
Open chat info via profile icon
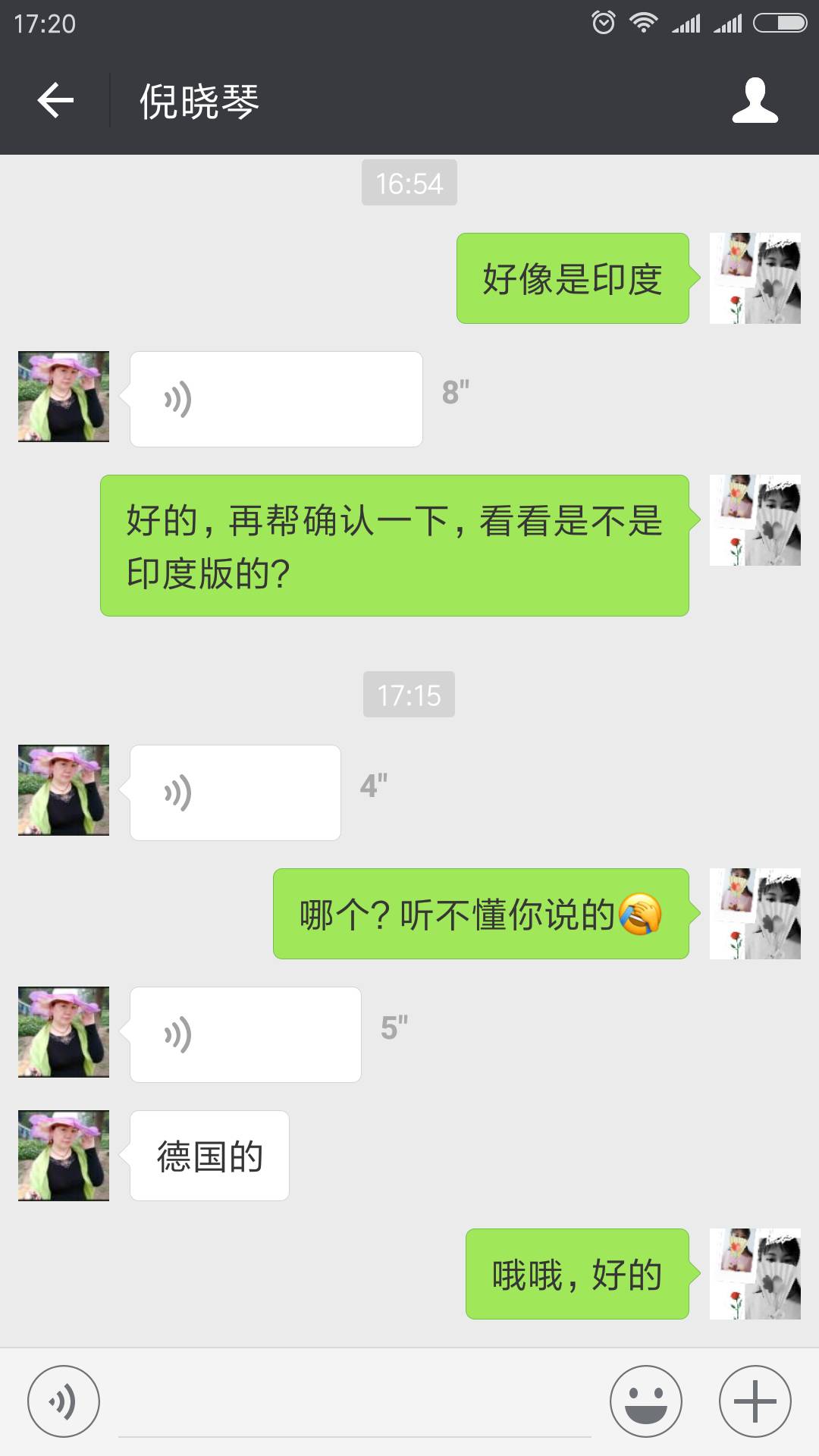click(755, 100)
